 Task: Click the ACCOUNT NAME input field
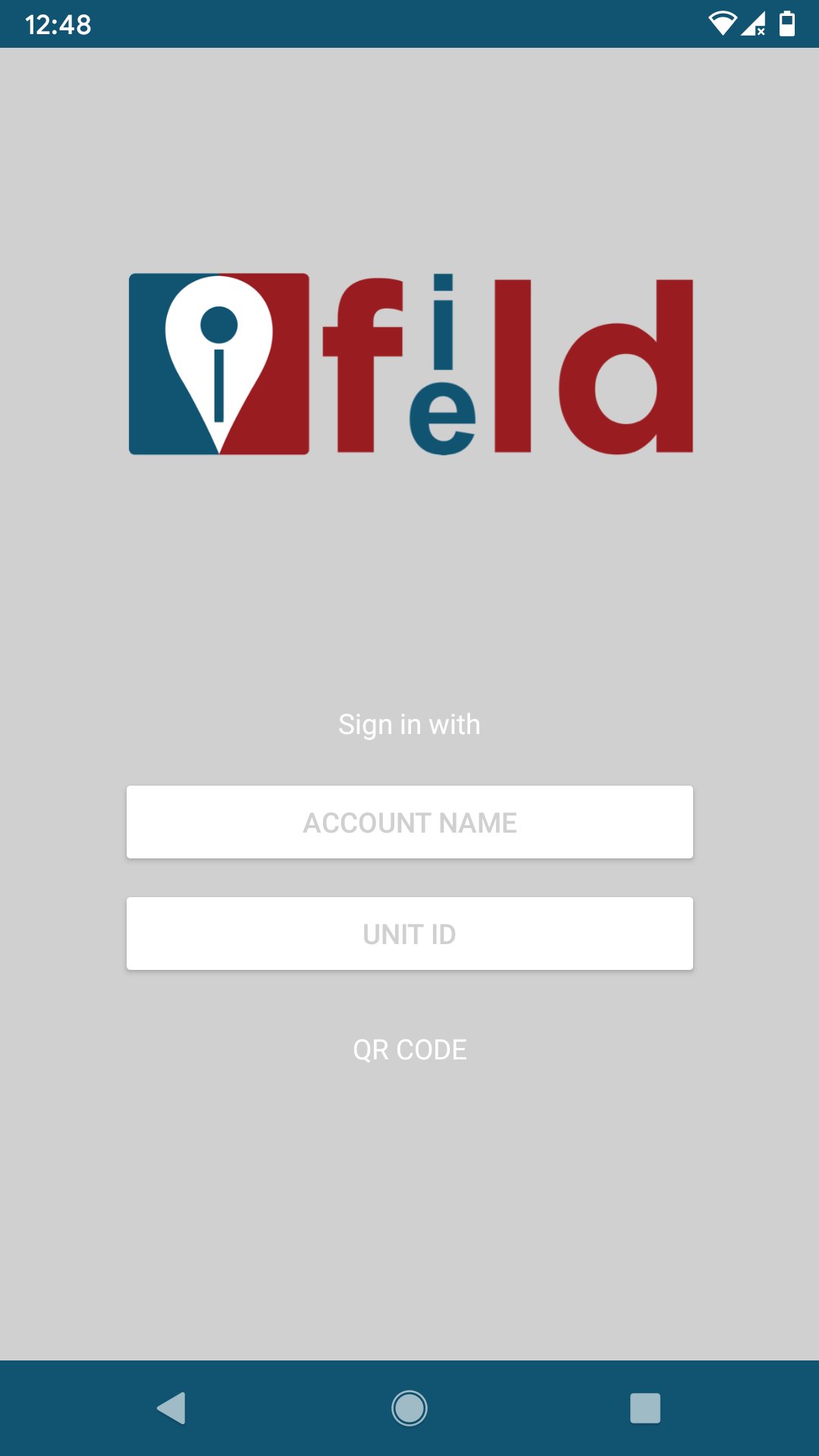[409, 821]
